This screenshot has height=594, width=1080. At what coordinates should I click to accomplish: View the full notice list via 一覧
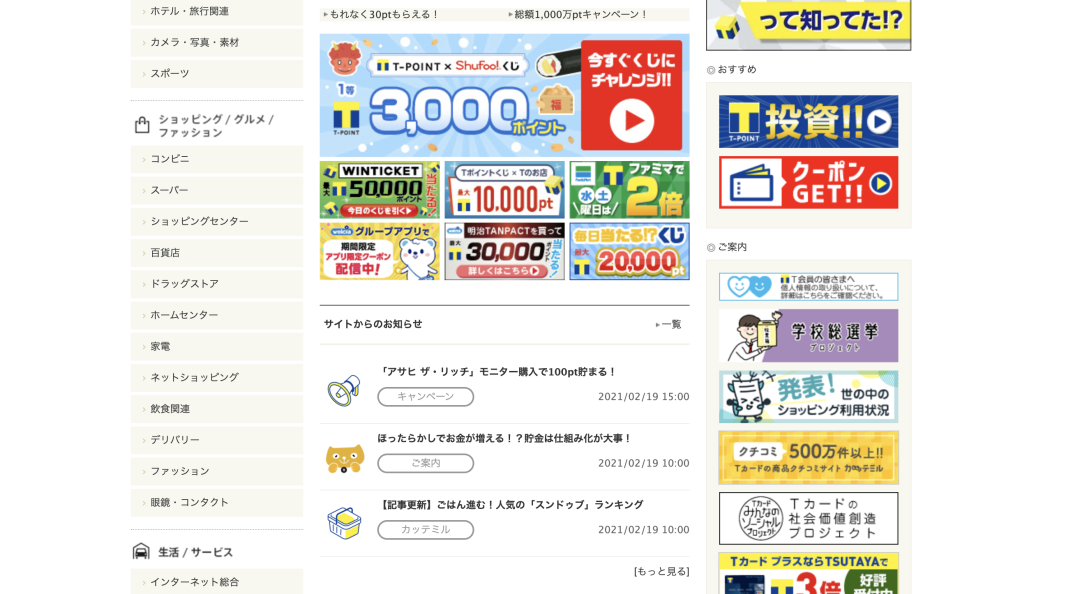click(x=669, y=324)
